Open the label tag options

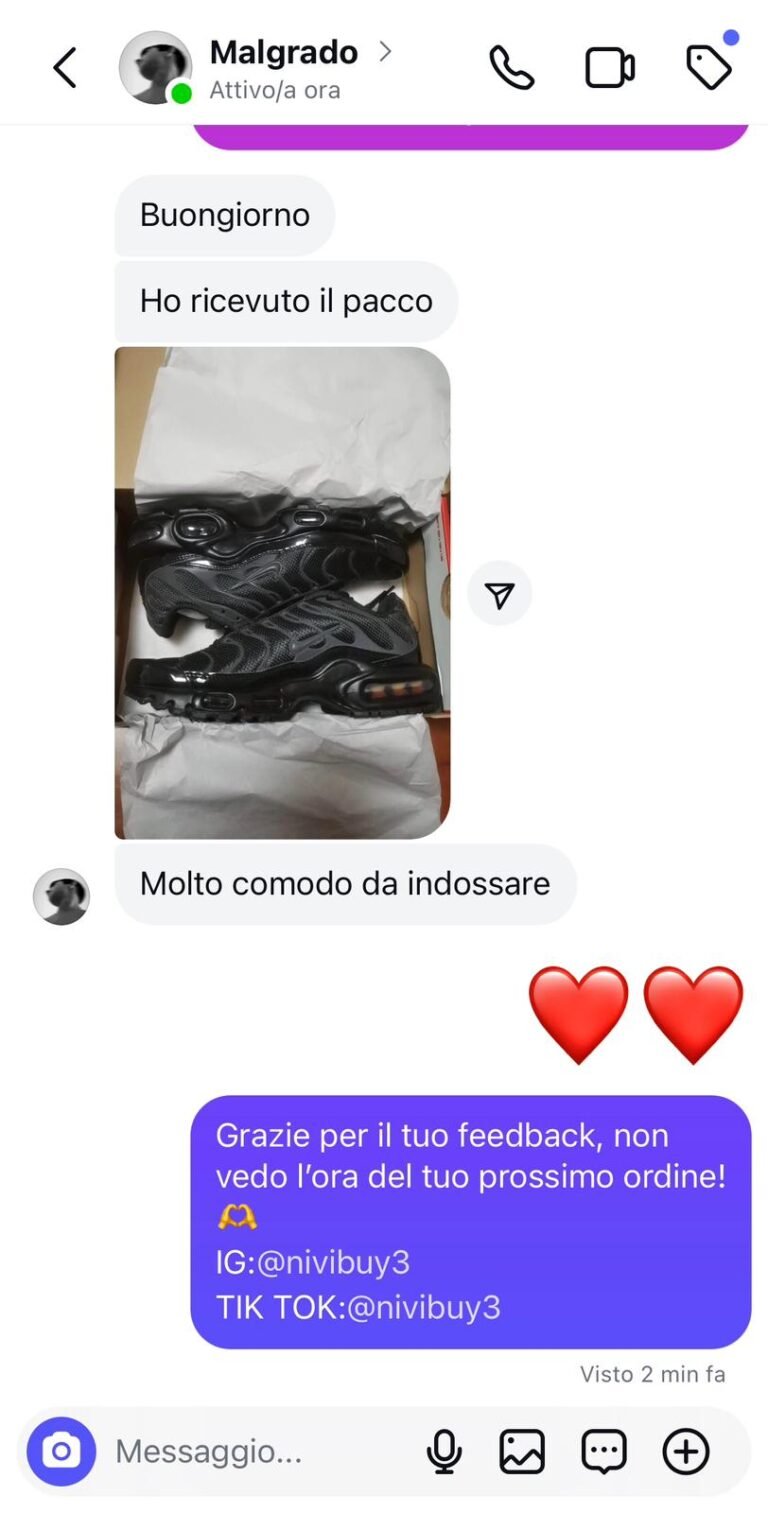click(x=708, y=68)
